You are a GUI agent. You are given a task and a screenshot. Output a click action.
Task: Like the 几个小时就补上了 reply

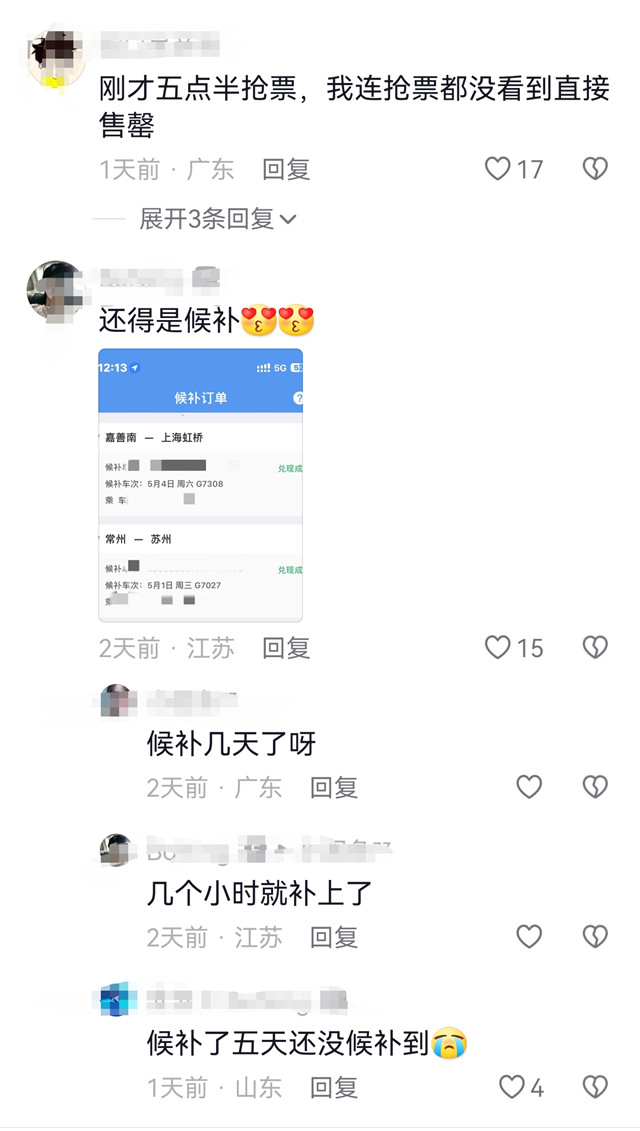click(x=529, y=937)
